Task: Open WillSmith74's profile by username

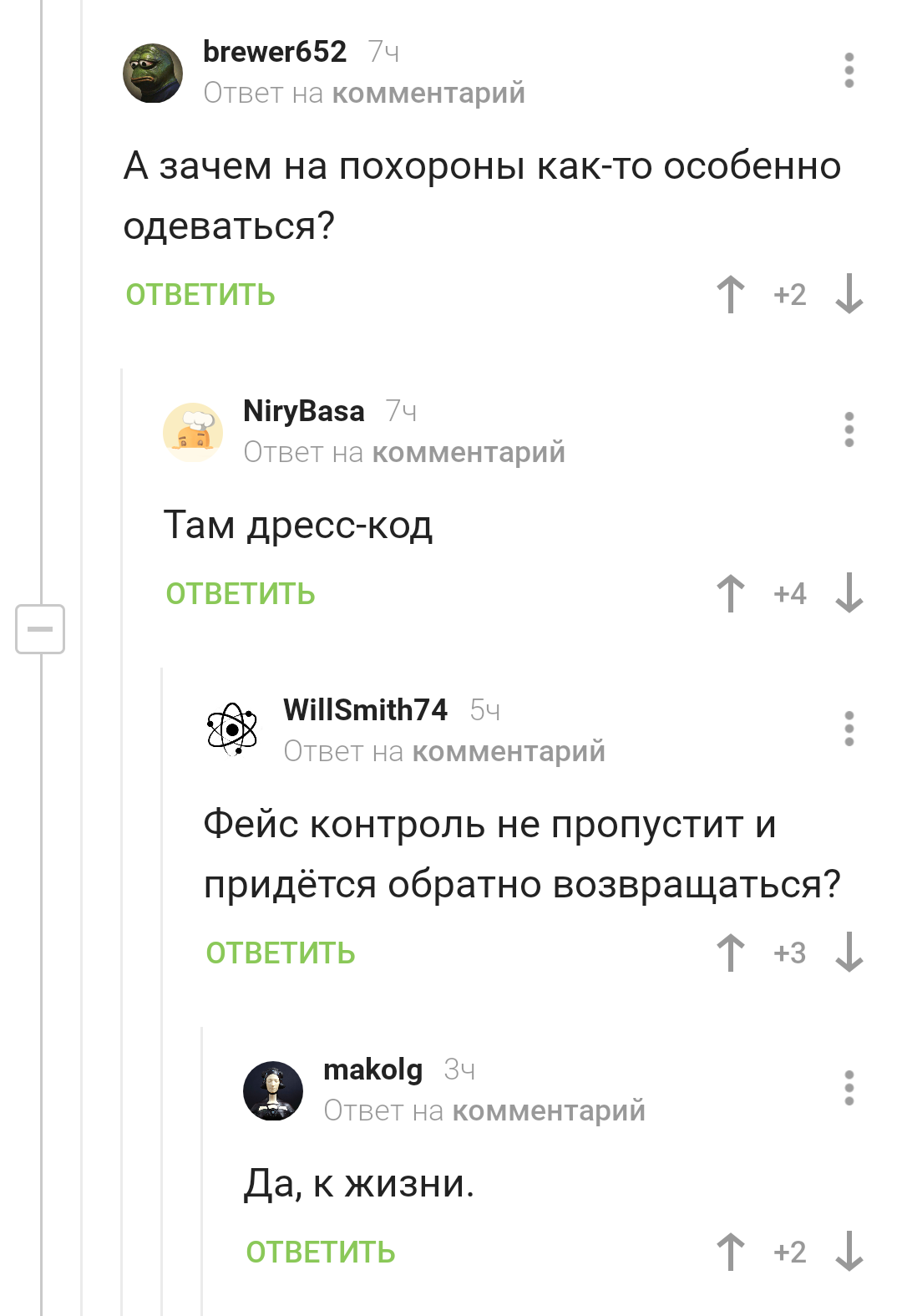Action: coord(365,710)
